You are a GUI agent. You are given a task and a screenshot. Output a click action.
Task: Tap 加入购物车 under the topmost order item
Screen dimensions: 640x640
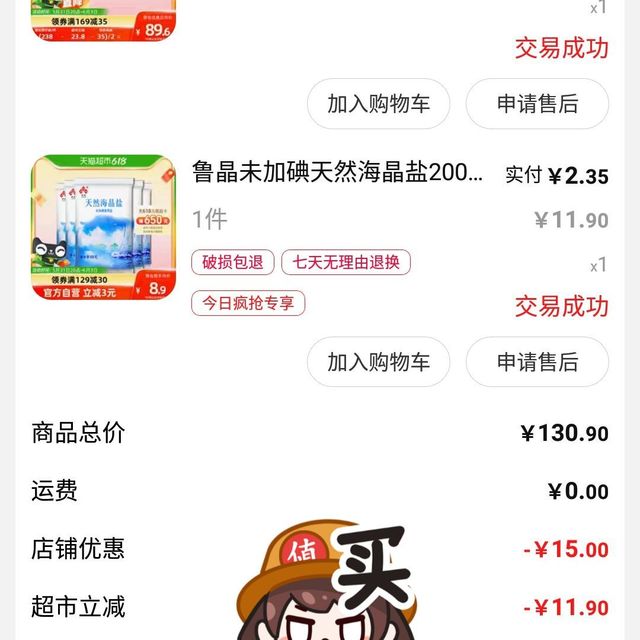(x=378, y=104)
